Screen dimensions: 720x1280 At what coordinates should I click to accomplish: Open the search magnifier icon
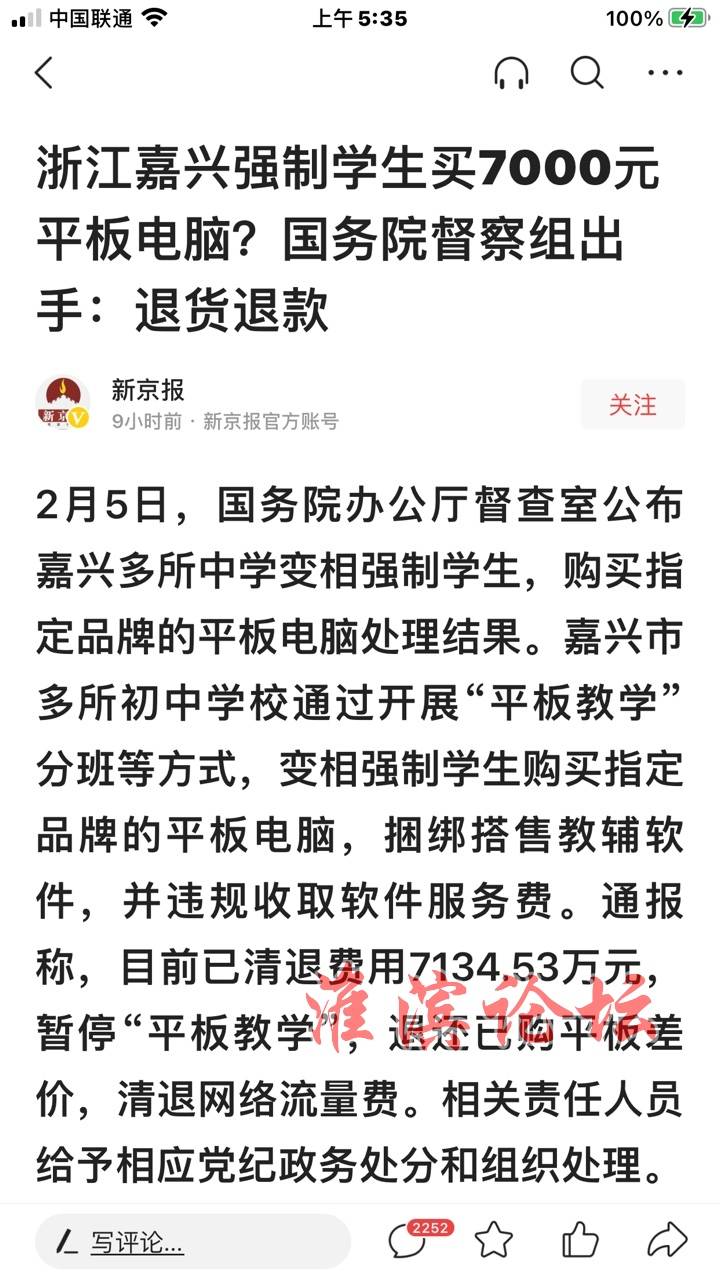pyautogui.click(x=587, y=73)
